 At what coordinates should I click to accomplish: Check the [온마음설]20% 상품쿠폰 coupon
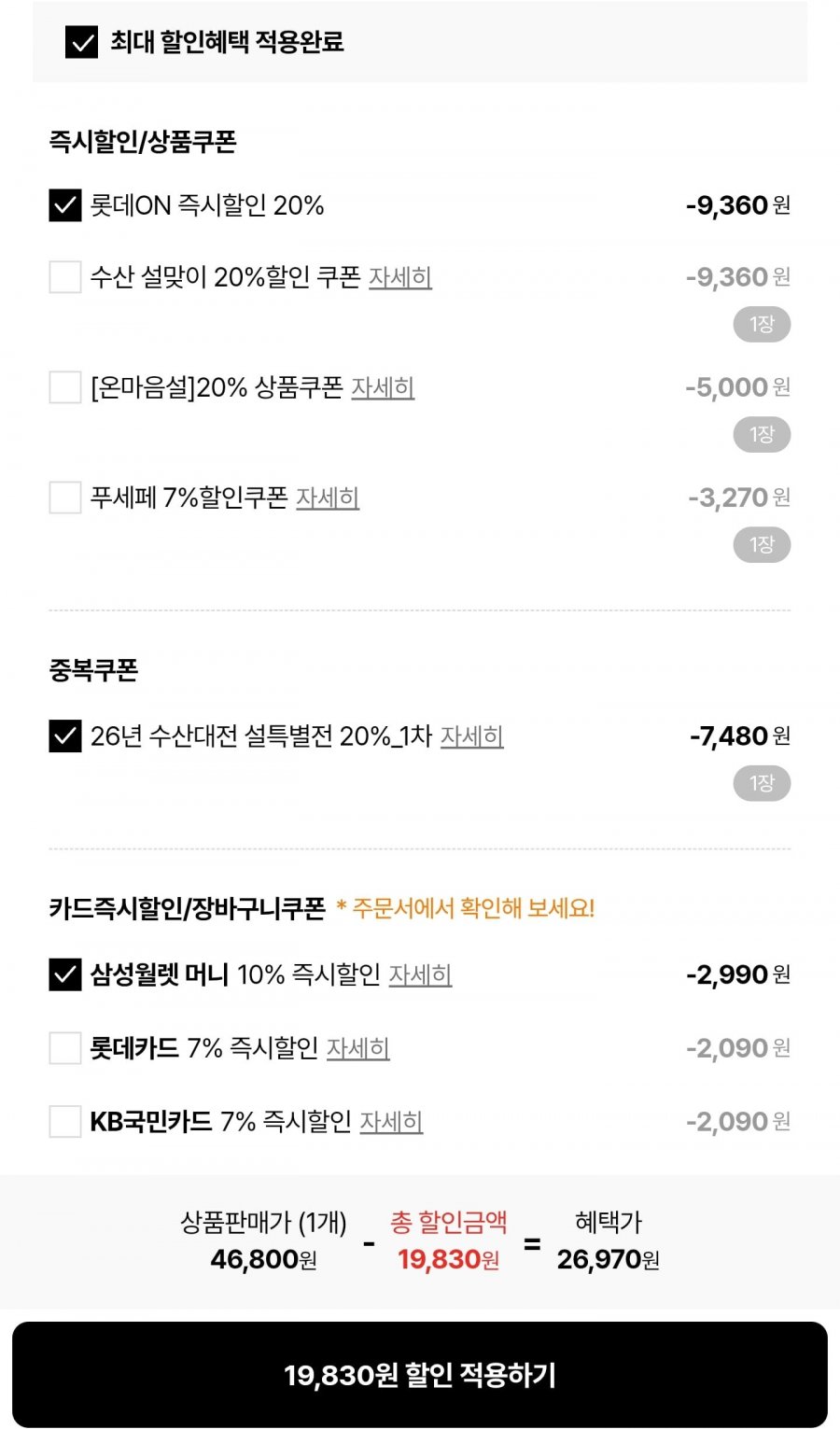pos(63,387)
